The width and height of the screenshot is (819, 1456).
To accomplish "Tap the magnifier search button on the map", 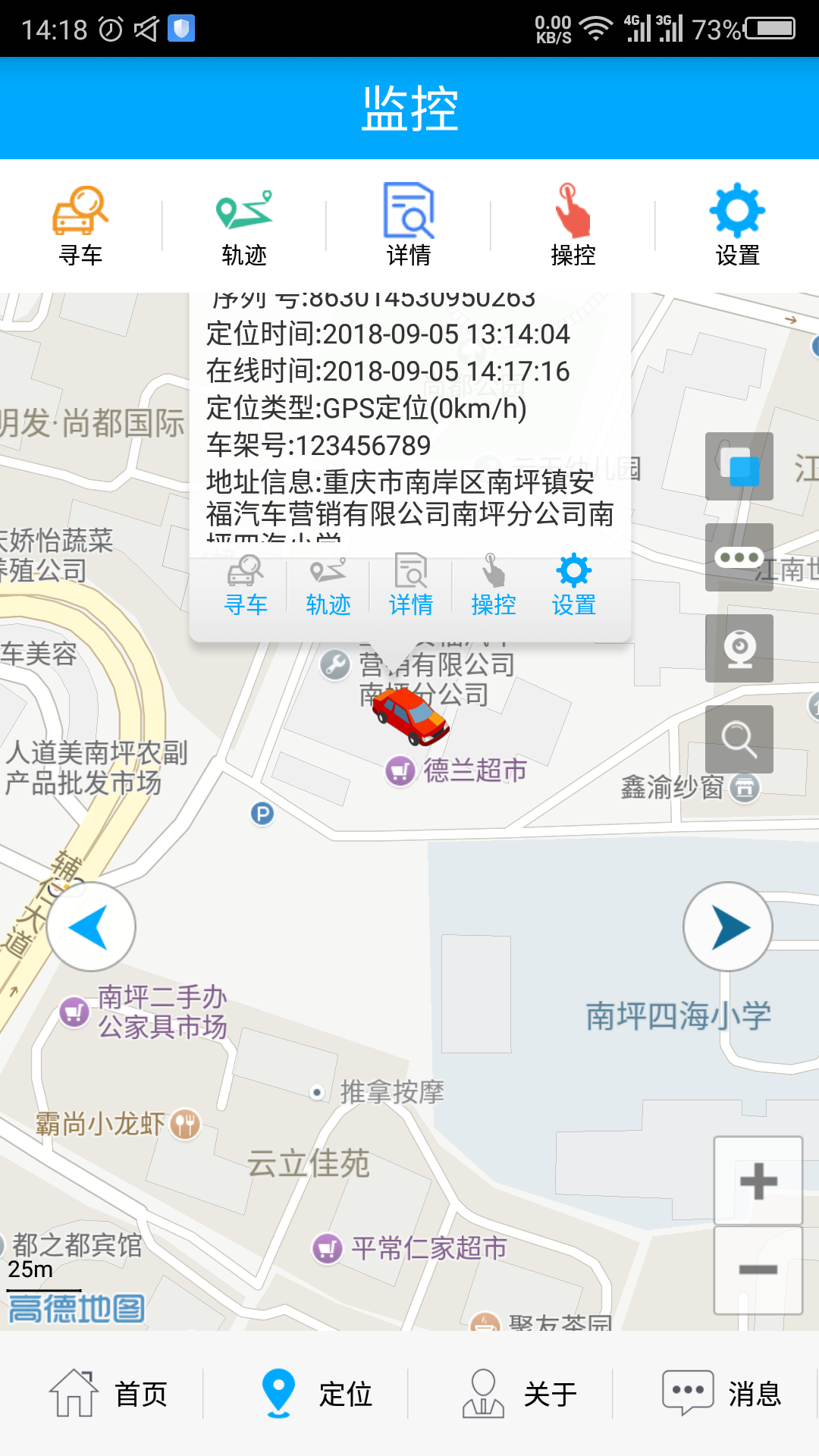I will (739, 739).
